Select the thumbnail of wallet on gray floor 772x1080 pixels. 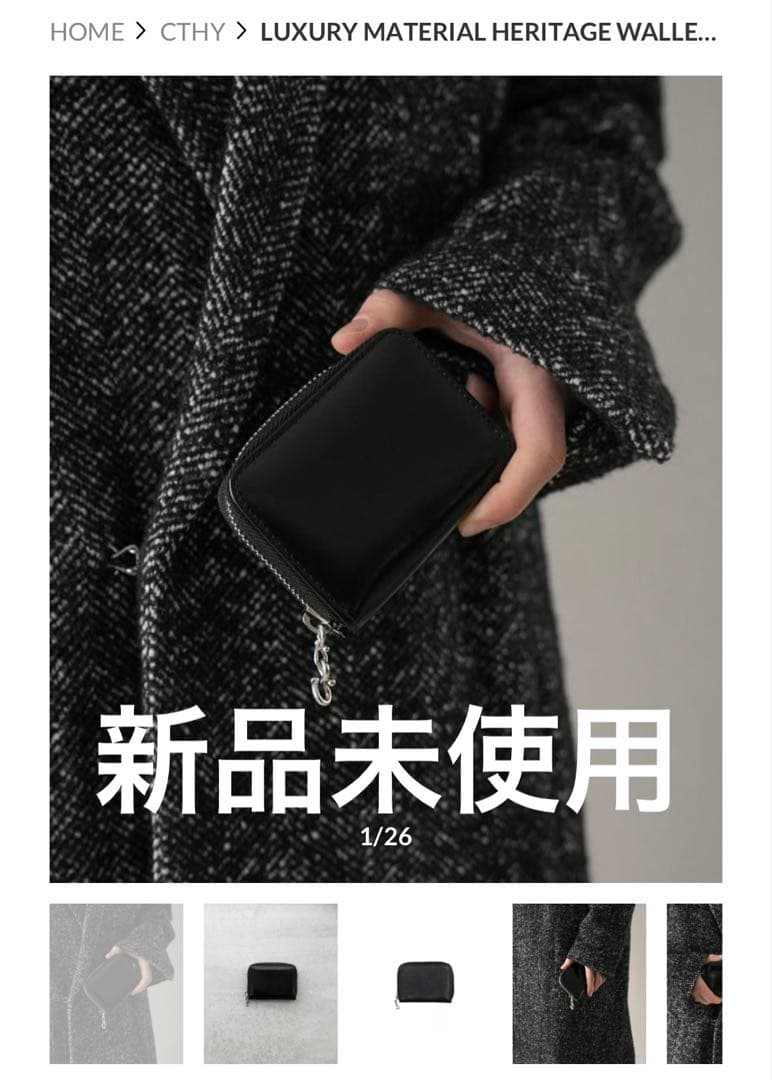(270, 983)
